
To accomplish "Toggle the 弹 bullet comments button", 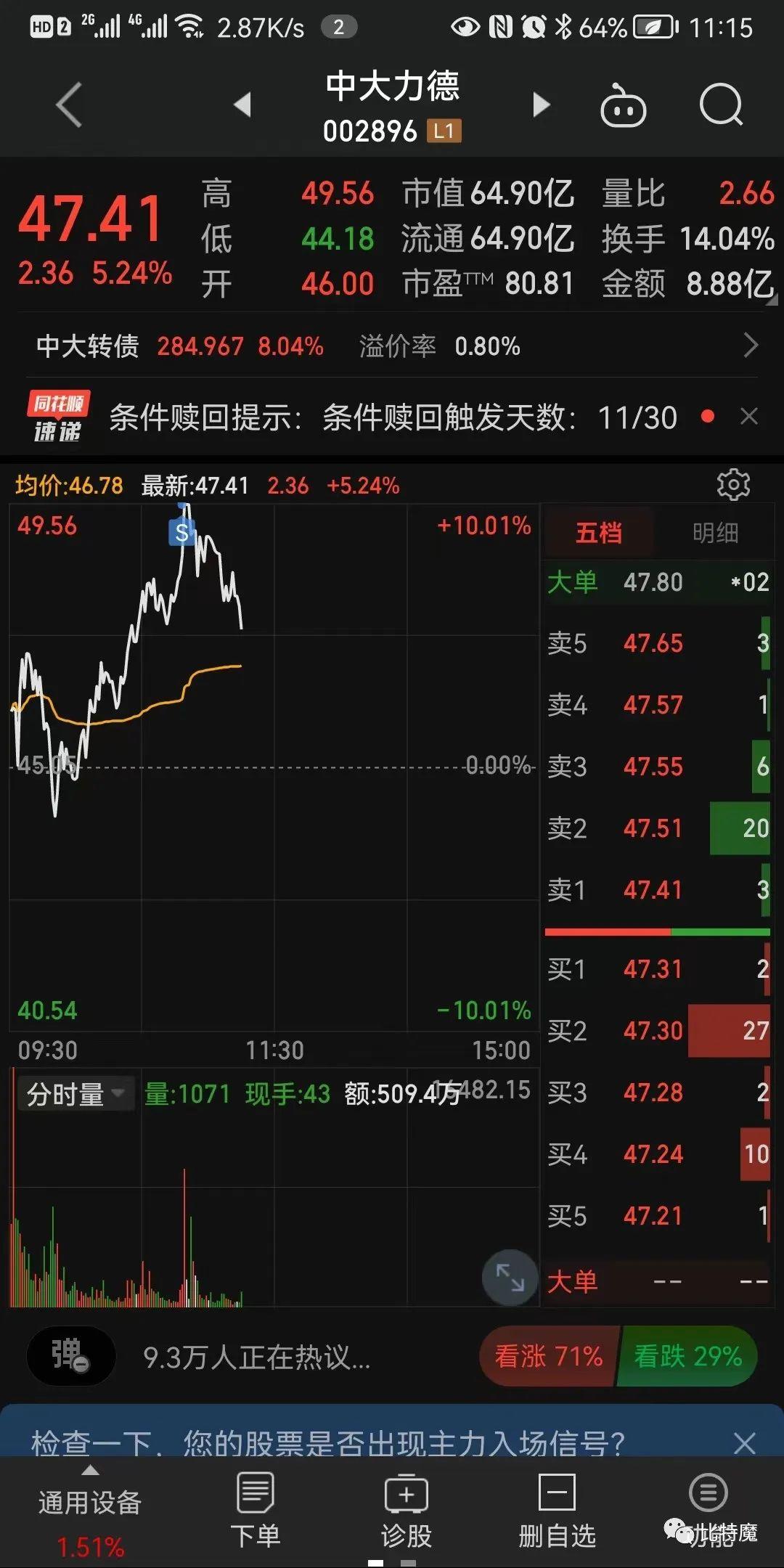I will pos(71,1356).
